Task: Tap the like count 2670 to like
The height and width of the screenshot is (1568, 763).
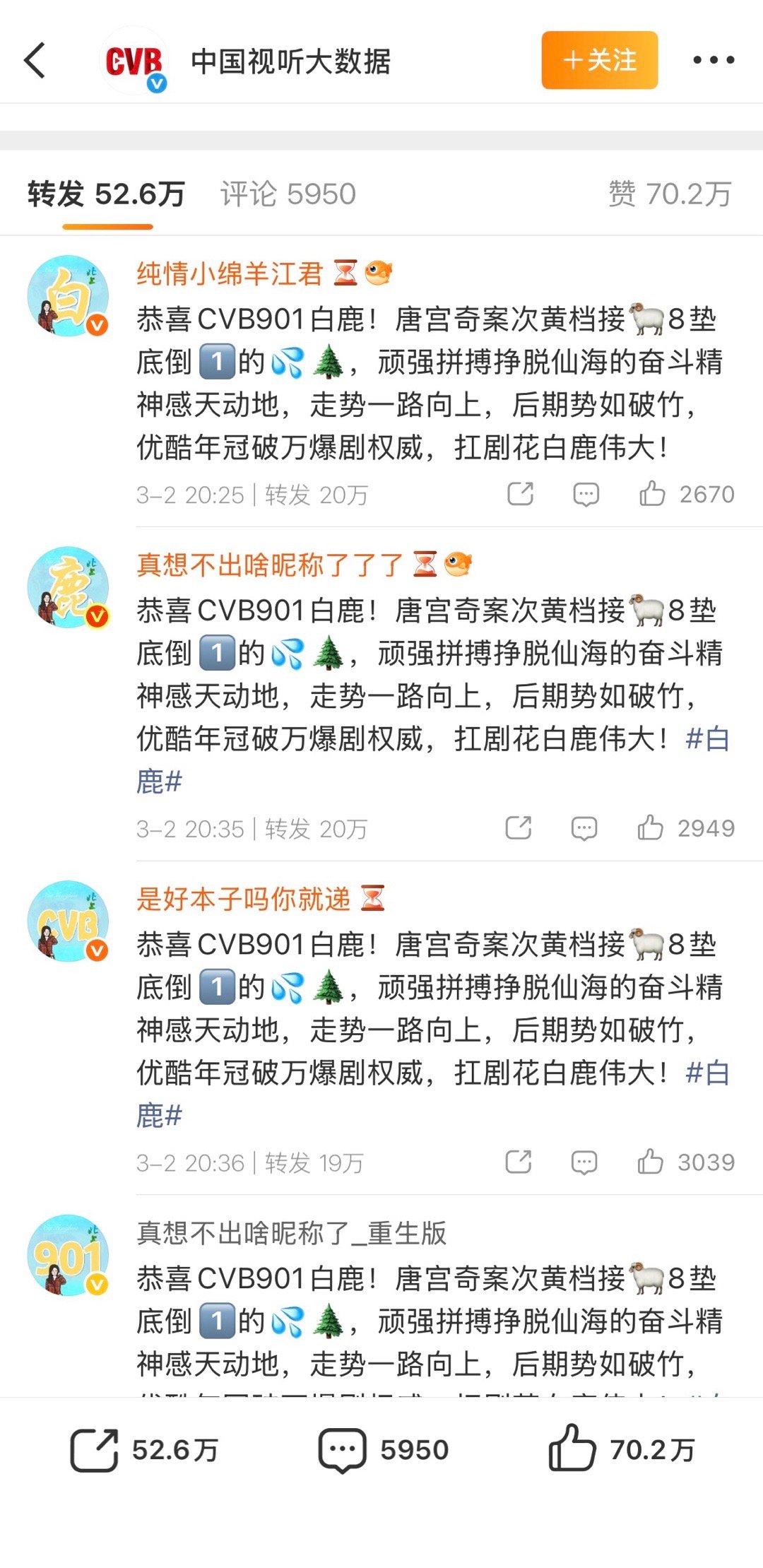Action: (x=706, y=495)
